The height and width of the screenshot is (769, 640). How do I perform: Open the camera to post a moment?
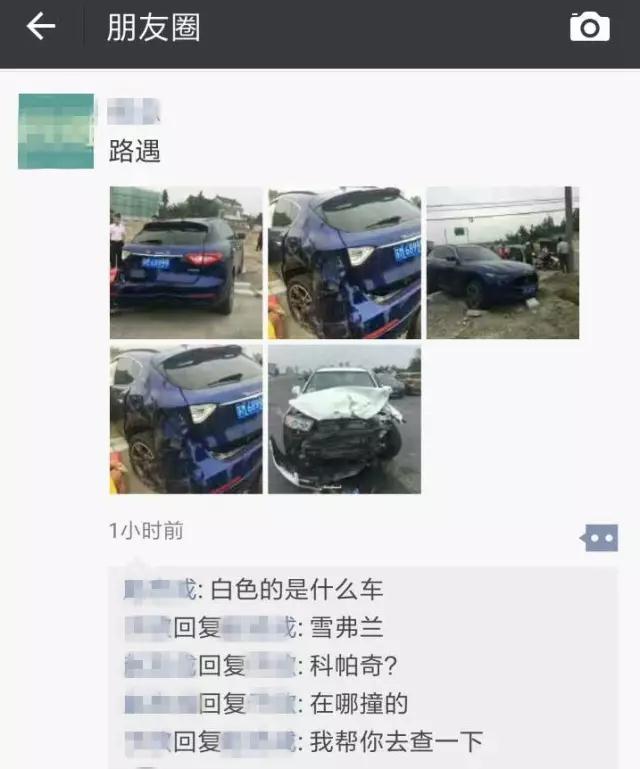(x=589, y=27)
